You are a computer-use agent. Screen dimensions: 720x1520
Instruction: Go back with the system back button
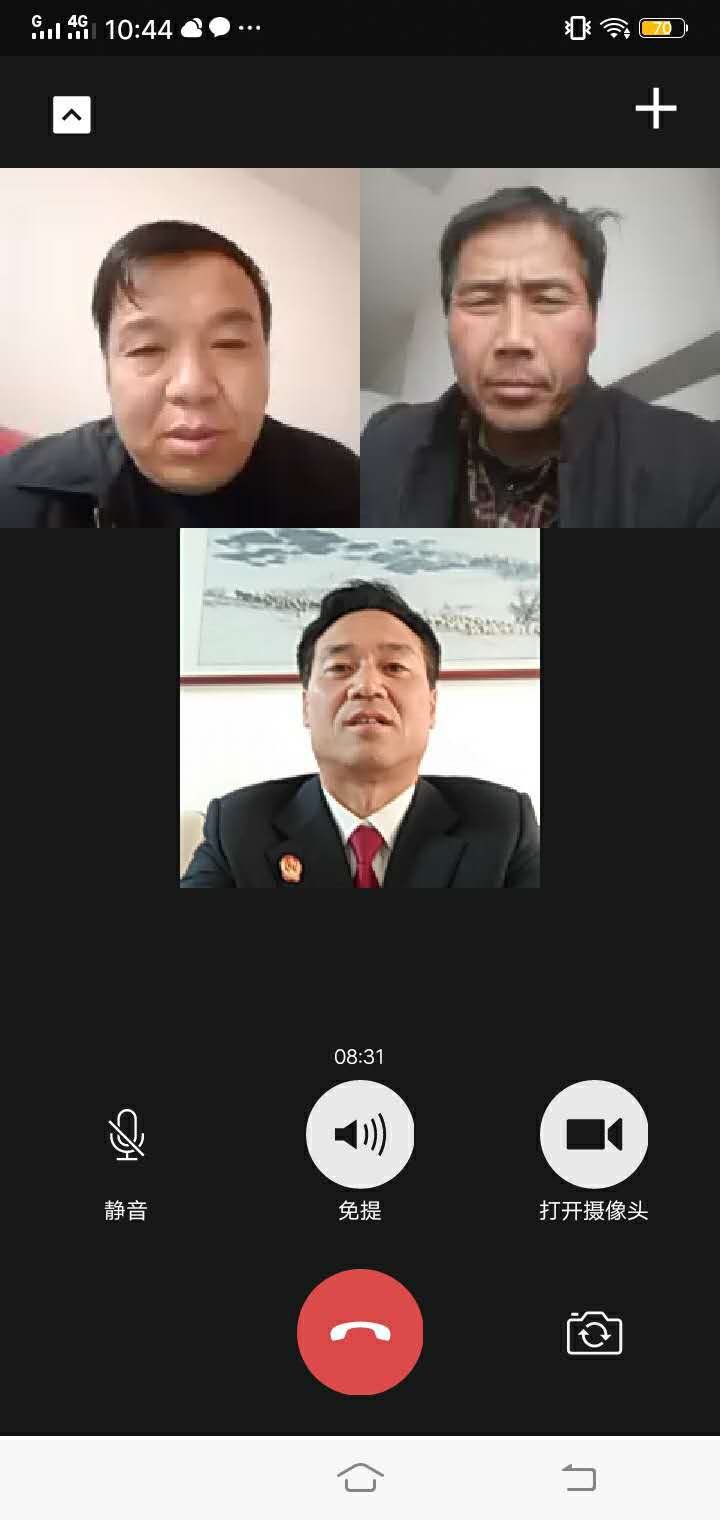(x=579, y=1477)
